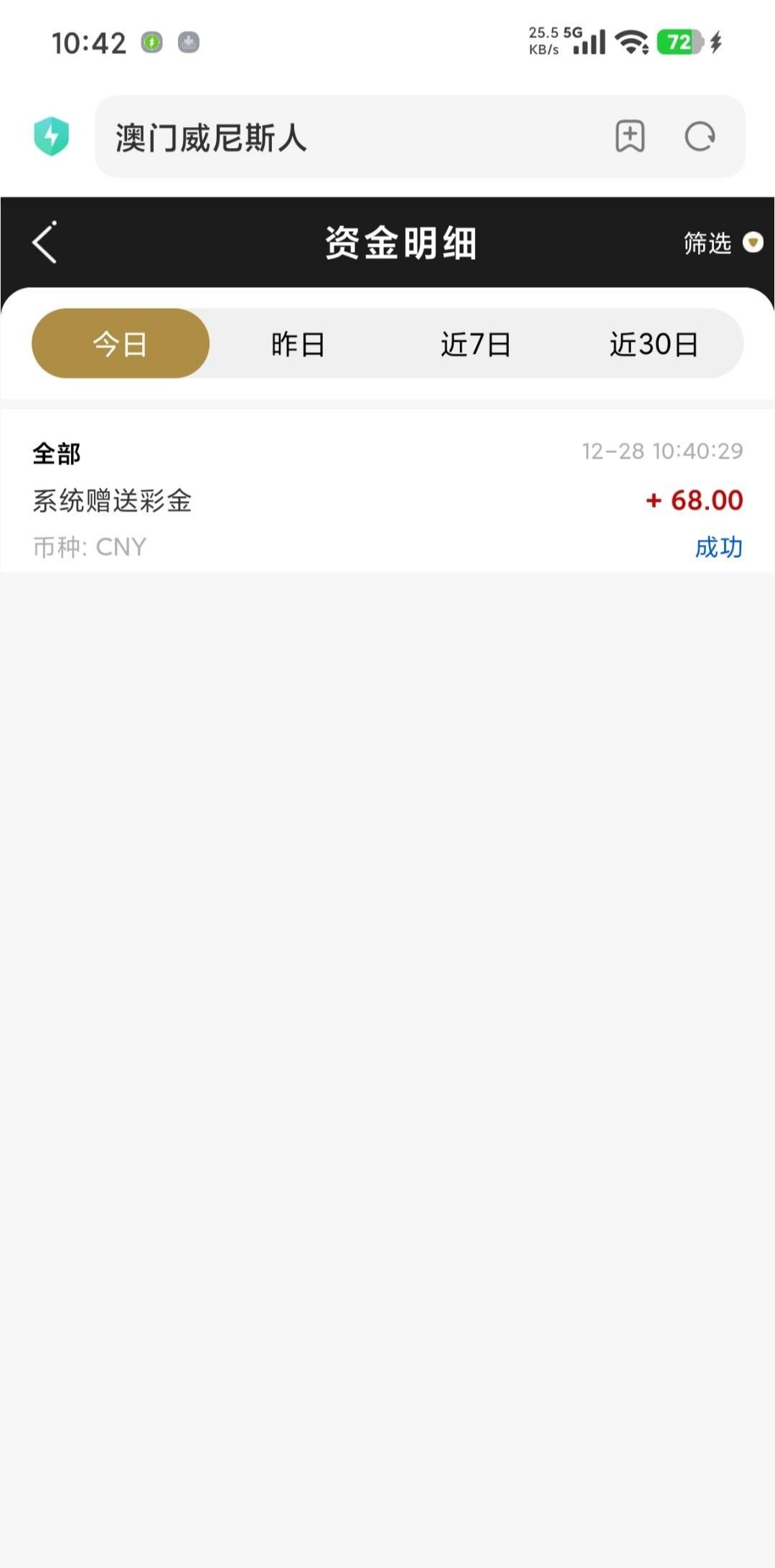Open the 系统赠送彩金 transaction record
Image resolution: width=775 pixels, height=1568 pixels.
pyautogui.click(x=387, y=500)
